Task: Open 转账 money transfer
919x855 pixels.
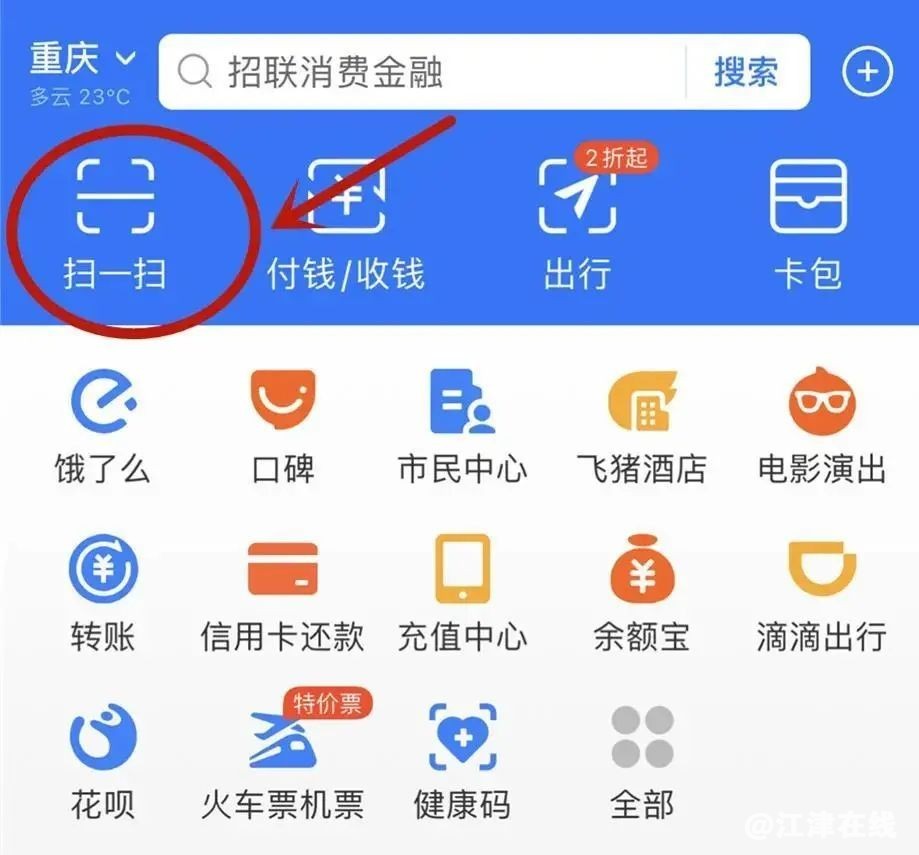Action: (x=102, y=593)
